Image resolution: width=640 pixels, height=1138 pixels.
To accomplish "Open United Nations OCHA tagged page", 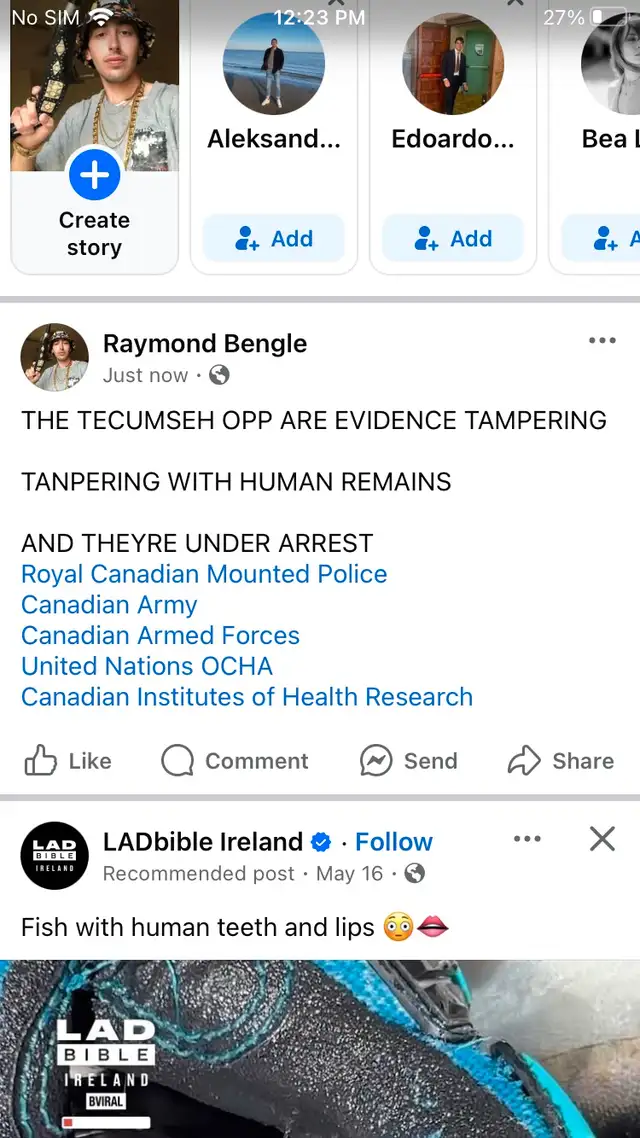I will point(147,666).
